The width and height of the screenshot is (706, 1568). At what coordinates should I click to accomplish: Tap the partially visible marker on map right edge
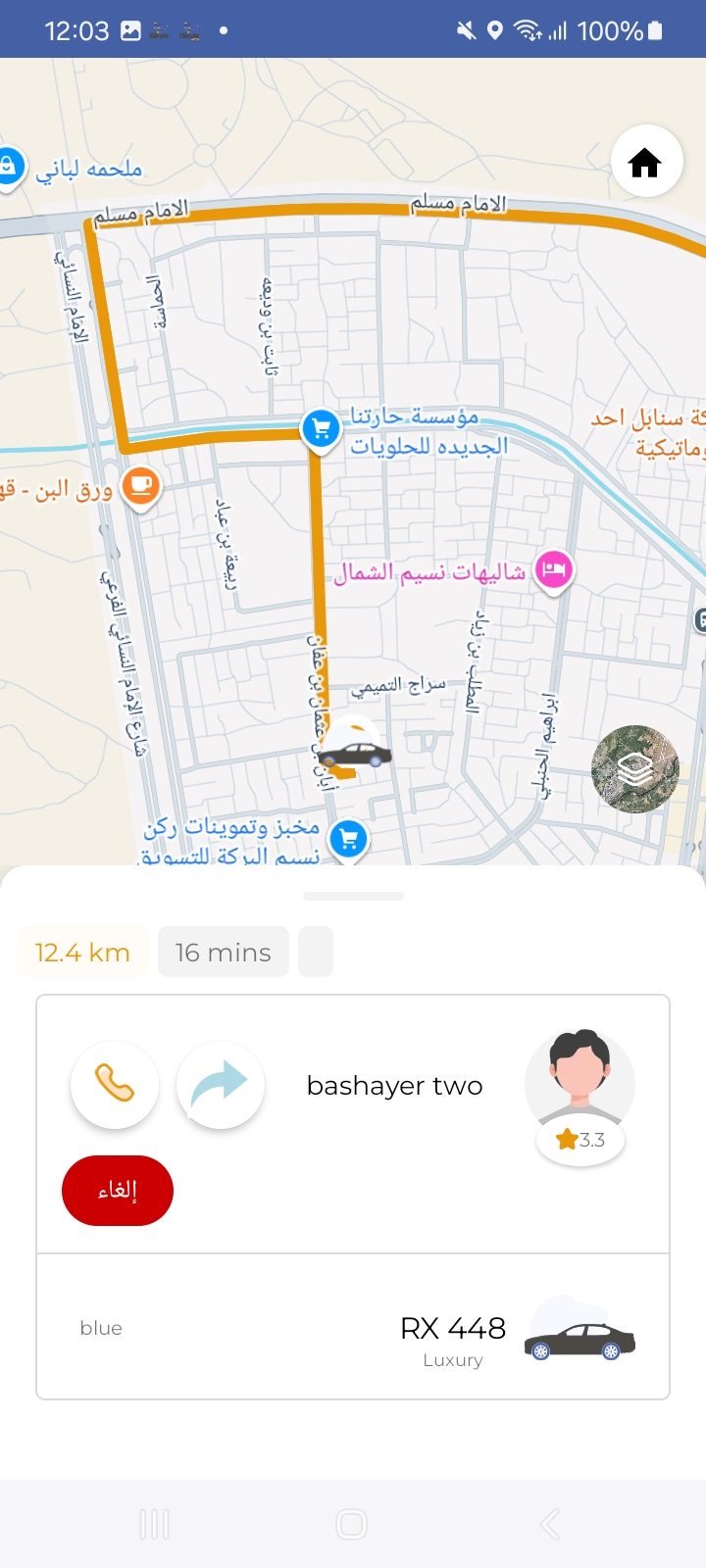[x=700, y=620]
